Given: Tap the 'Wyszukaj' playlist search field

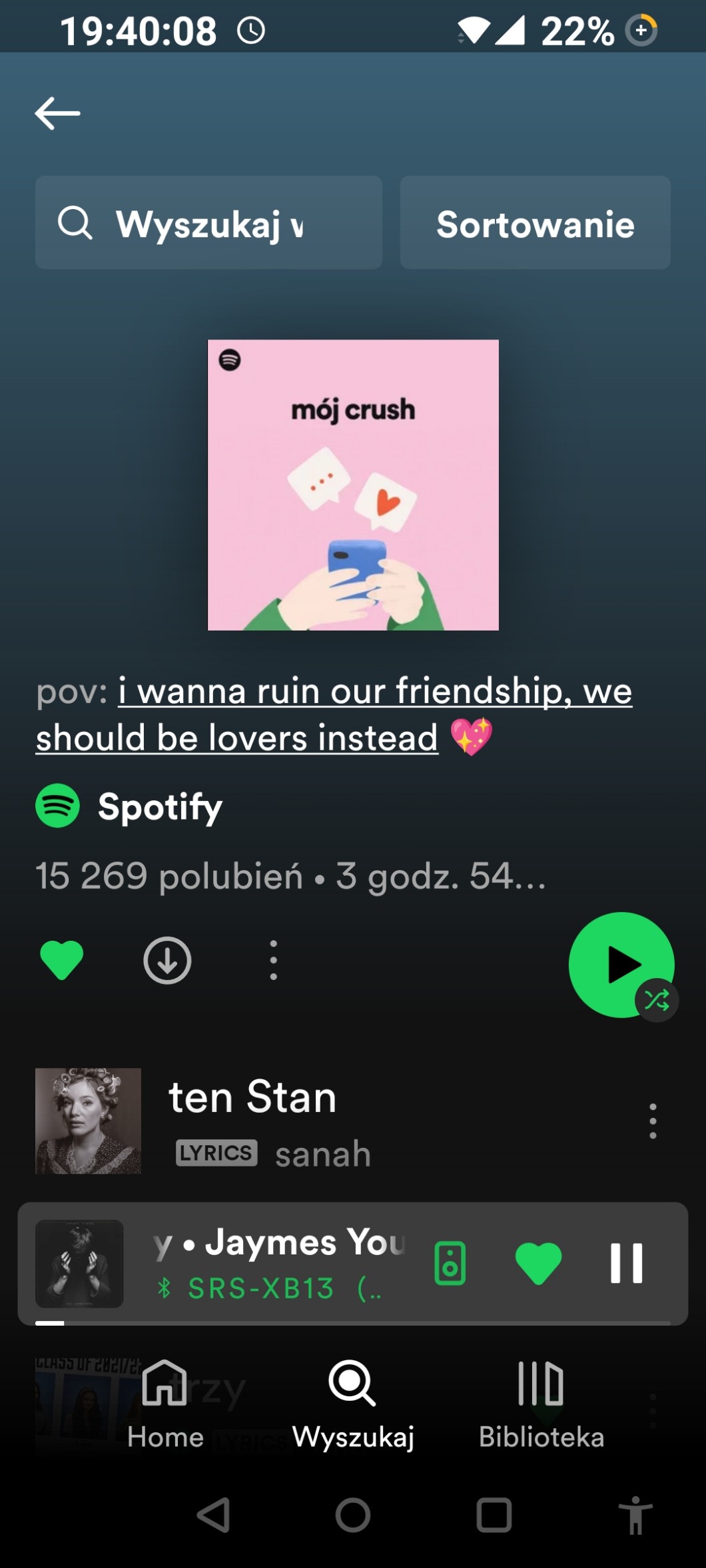Looking at the screenshot, I should click(x=208, y=223).
